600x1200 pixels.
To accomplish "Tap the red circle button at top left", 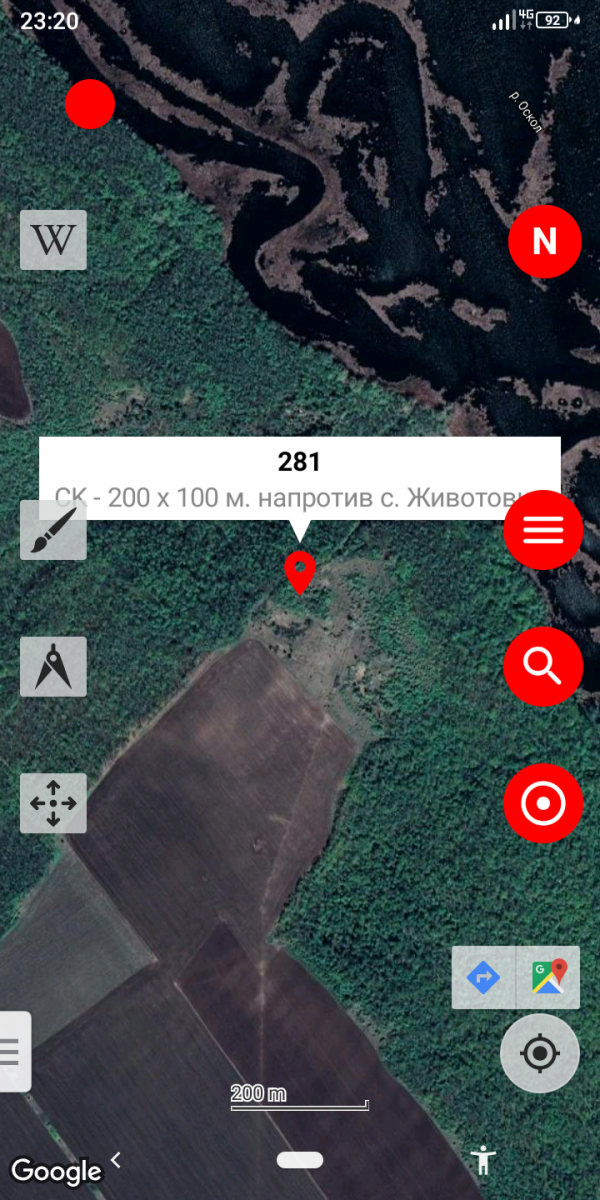I will [90, 104].
